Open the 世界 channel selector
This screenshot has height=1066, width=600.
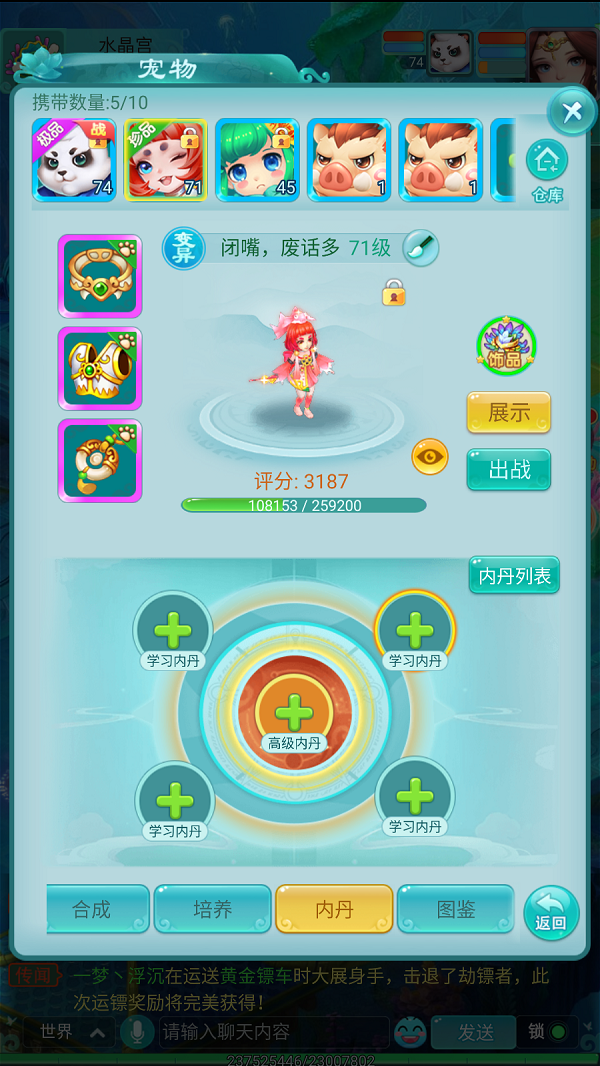pyautogui.click(x=73, y=1031)
